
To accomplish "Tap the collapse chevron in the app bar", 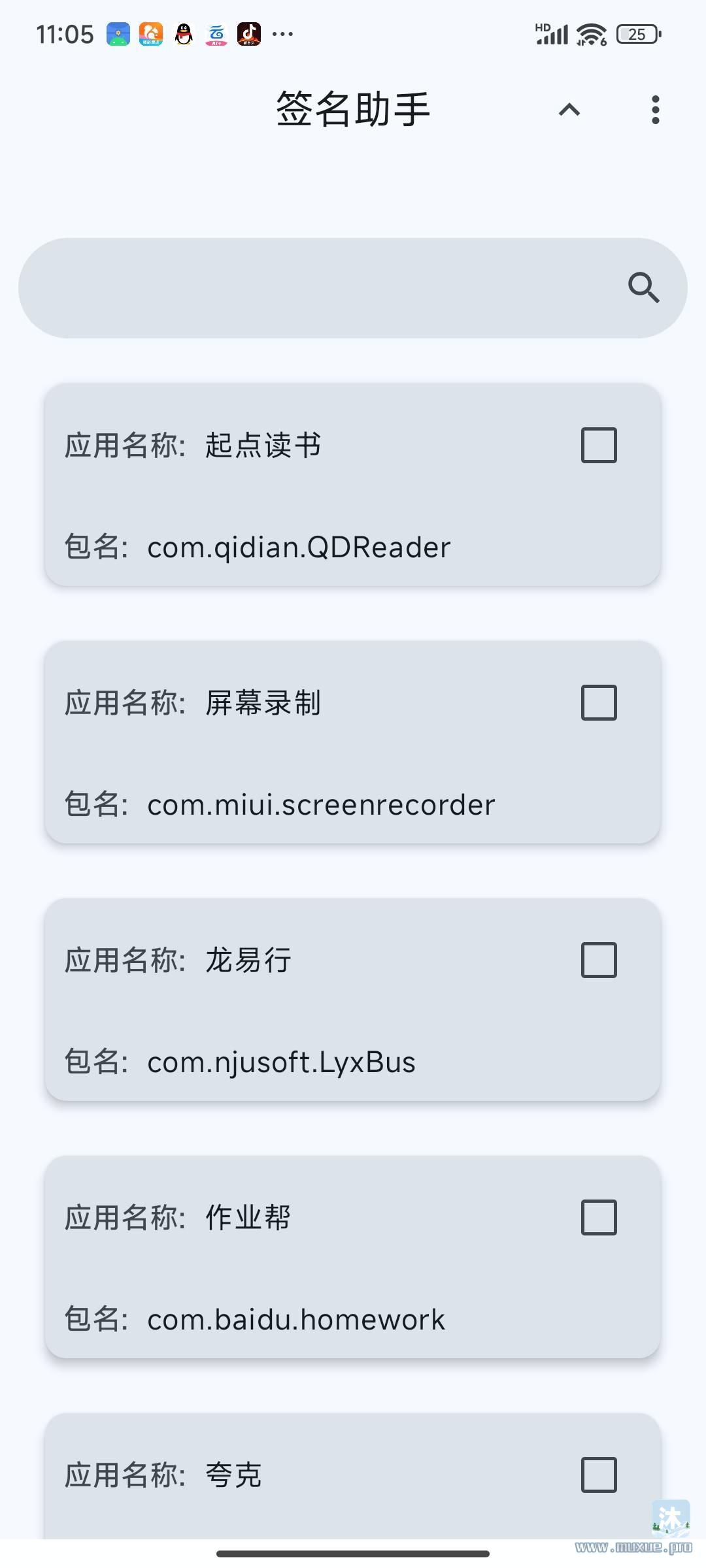I will [569, 110].
